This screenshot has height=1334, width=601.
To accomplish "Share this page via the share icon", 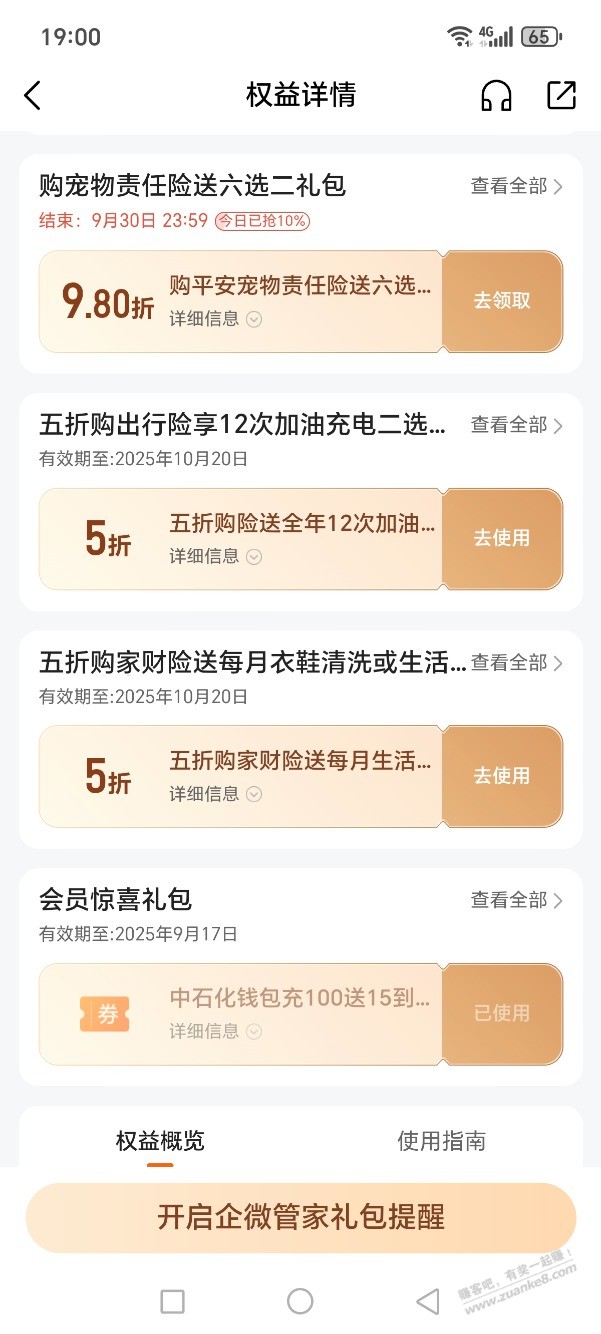I will (562, 95).
